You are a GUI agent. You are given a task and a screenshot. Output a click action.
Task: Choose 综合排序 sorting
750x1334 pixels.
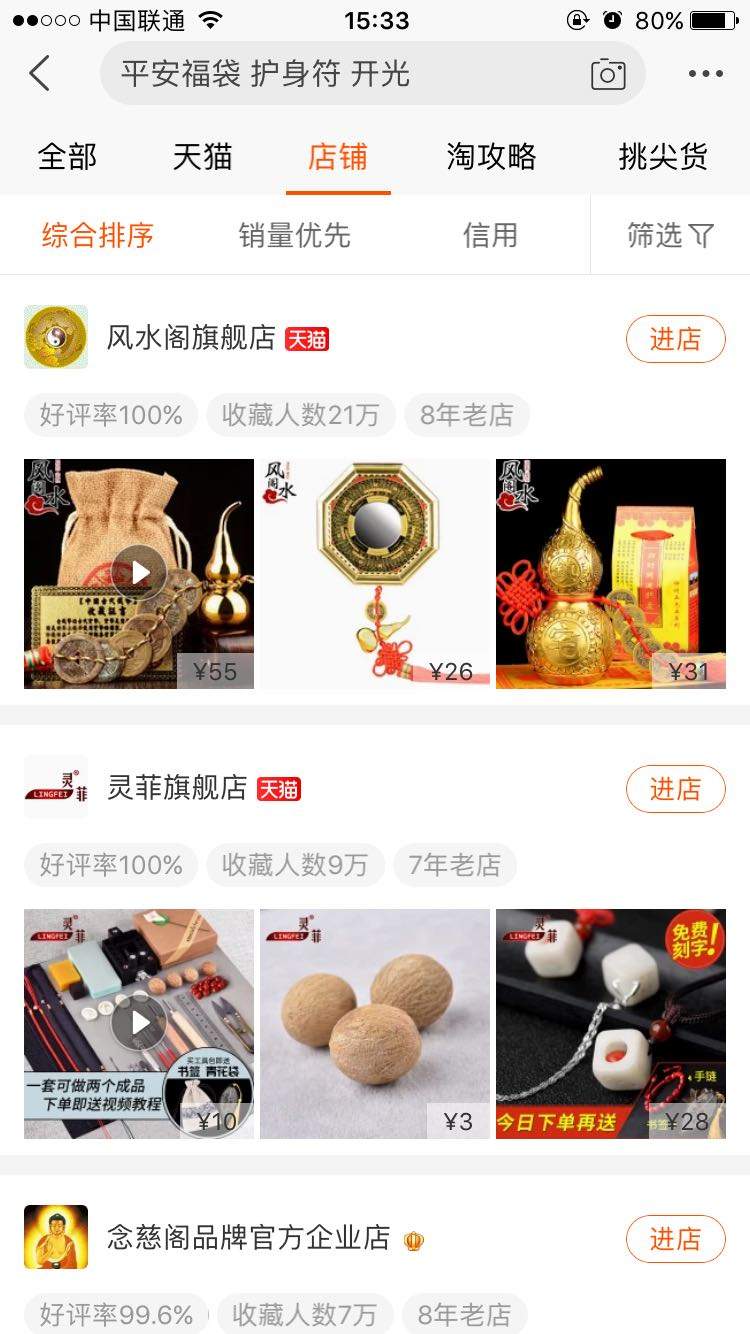point(98,235)
